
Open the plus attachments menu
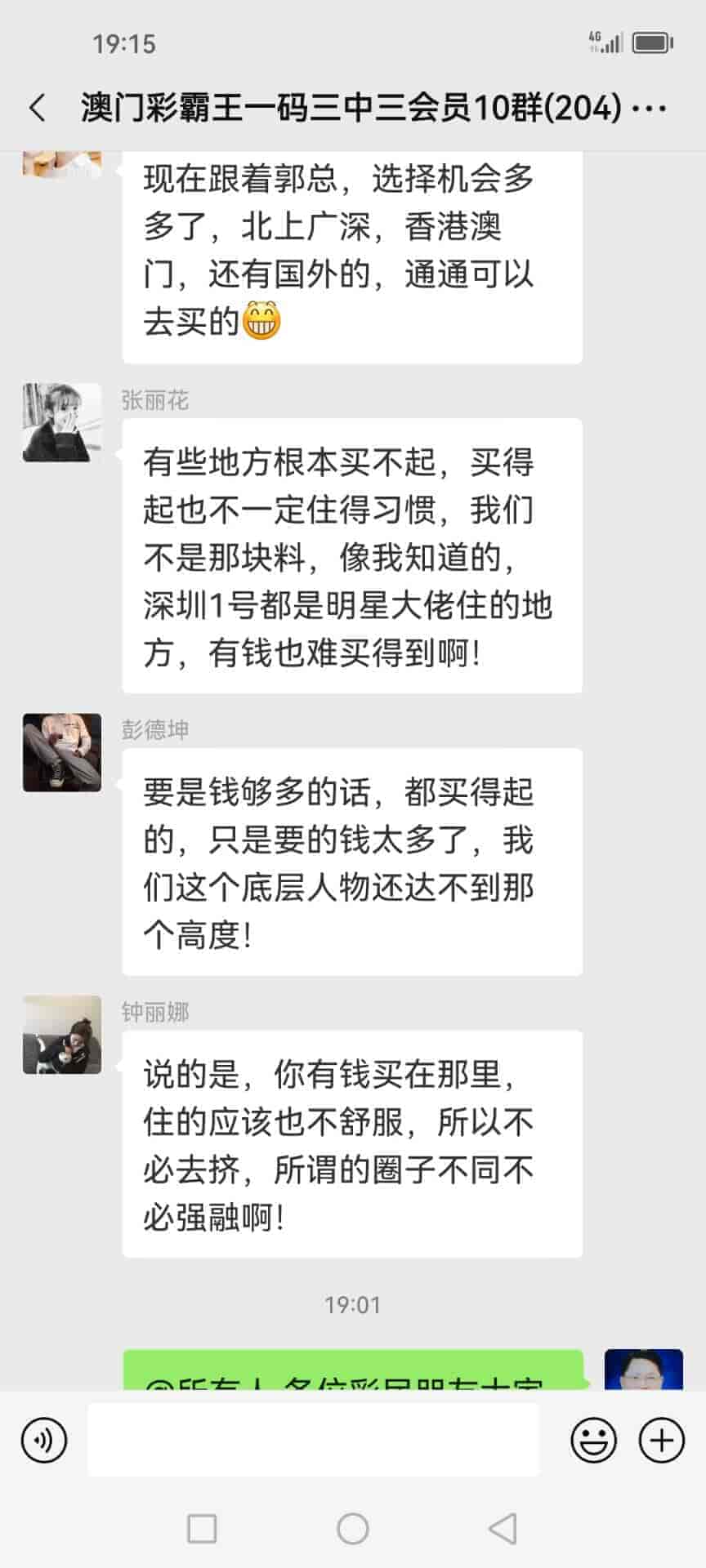point(661,1441)
